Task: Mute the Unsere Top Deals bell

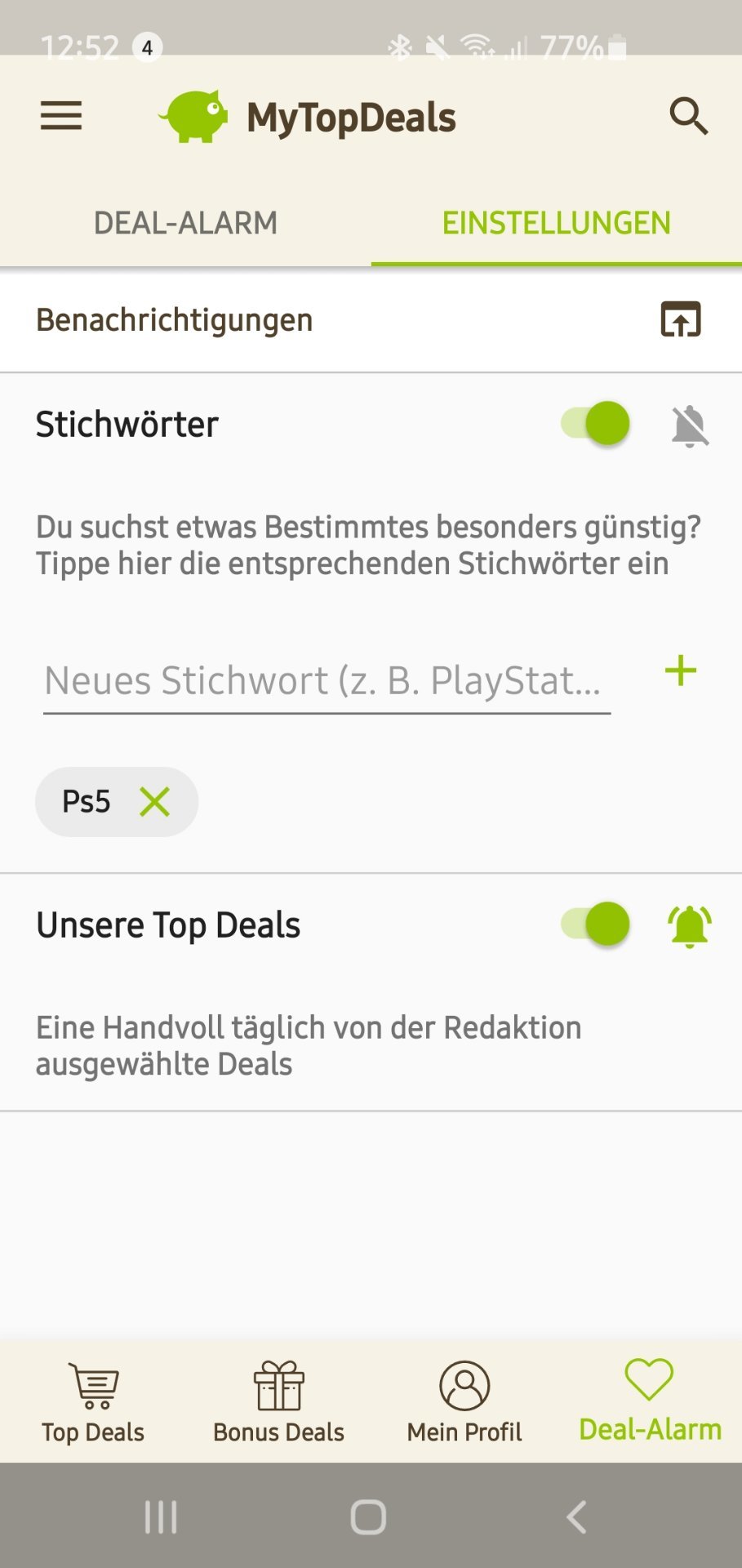Action: tap(690, 926)
